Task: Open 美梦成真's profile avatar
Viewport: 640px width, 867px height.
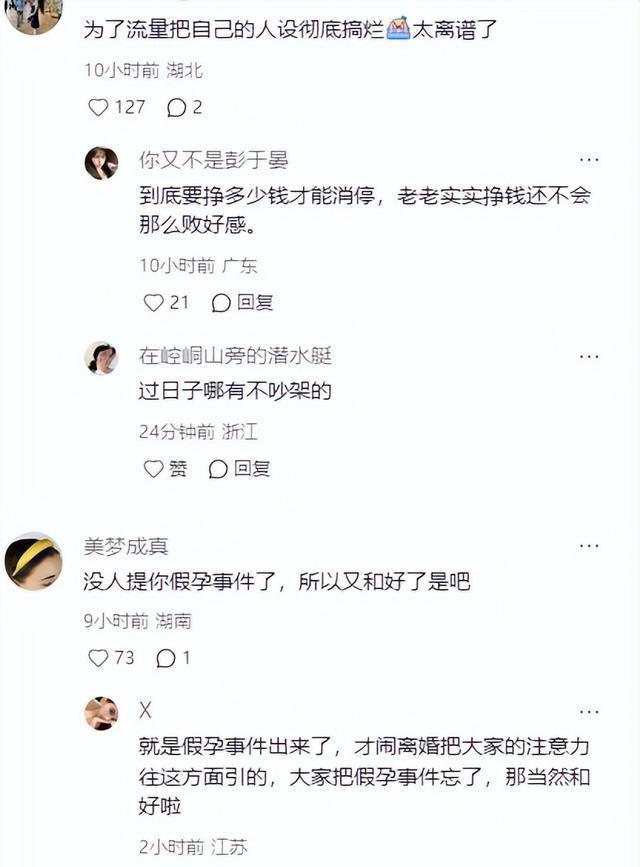Action: [x=34, y=560]
